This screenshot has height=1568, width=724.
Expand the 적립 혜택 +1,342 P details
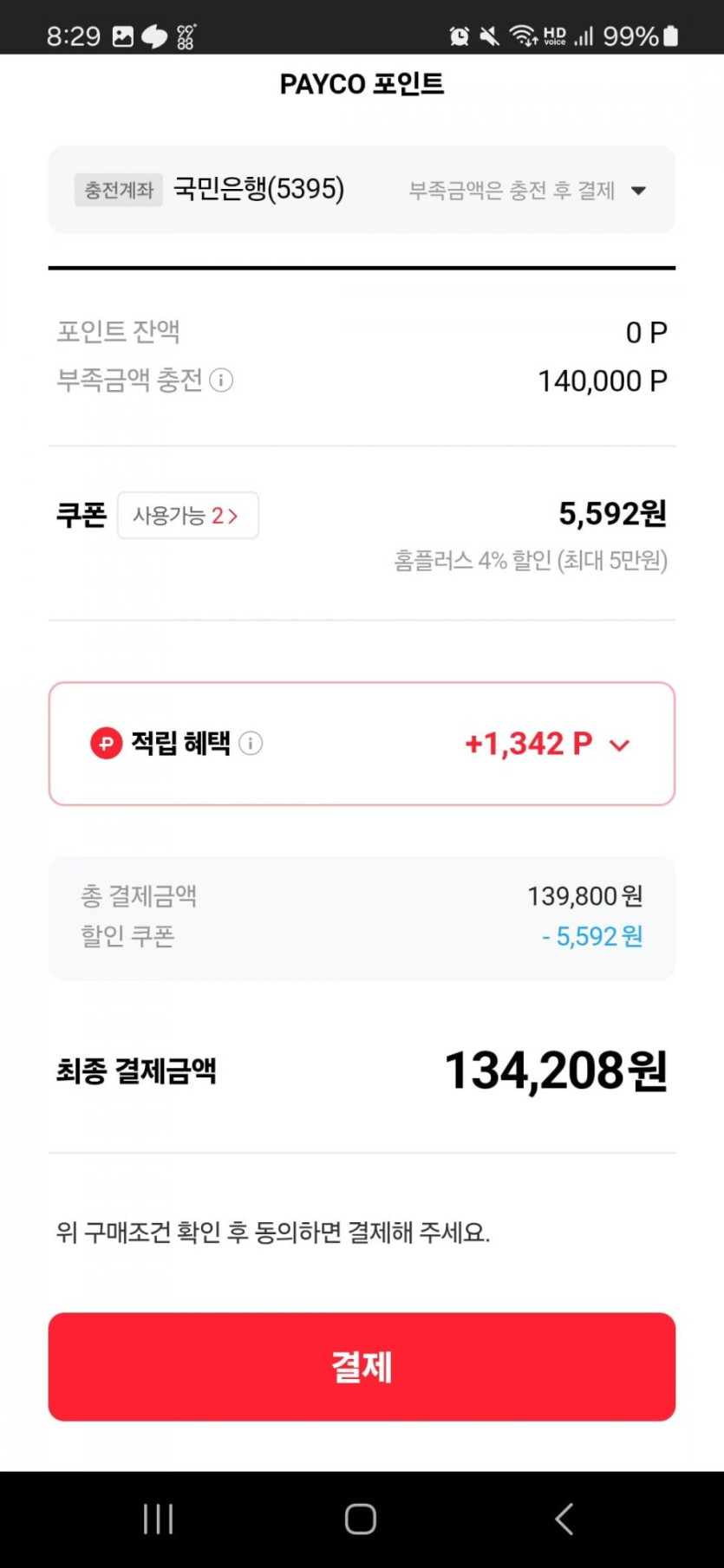click(x=619, y=745)
